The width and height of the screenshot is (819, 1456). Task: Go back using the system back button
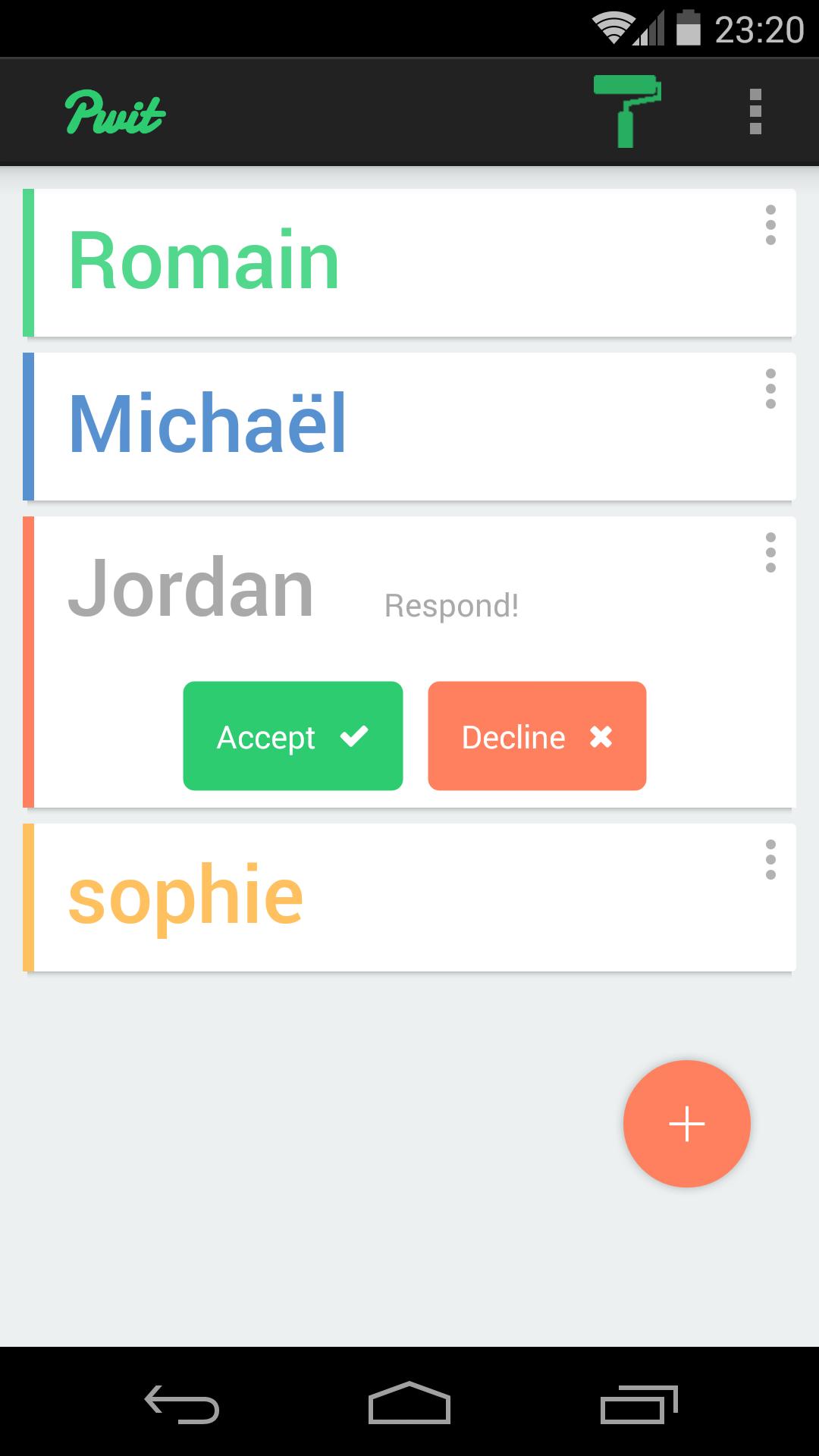tap(182, 1404)
